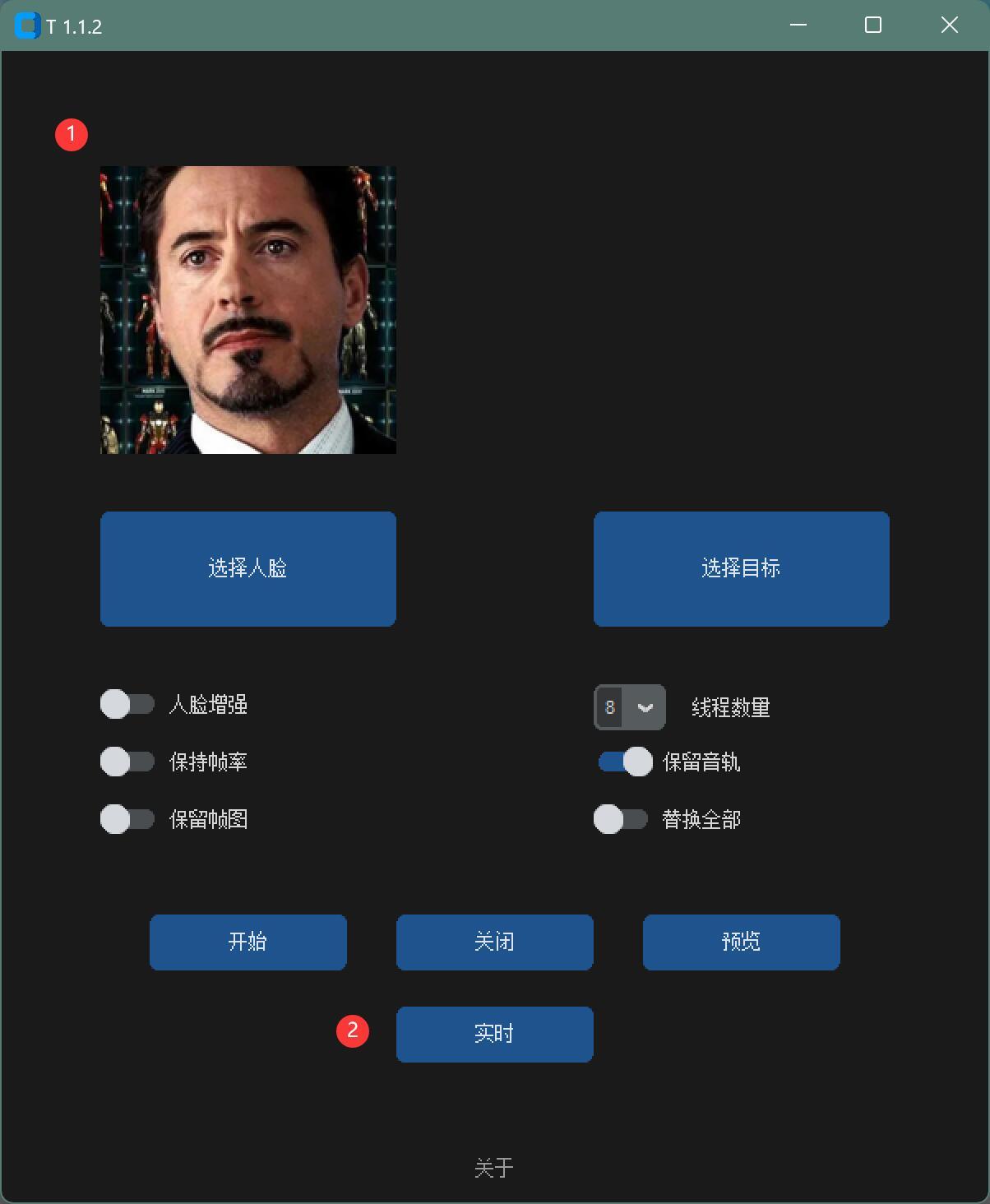This screenshot has height=1204, width=990.
Task: Turn on 替换全部
Action: tap(621, 819)
